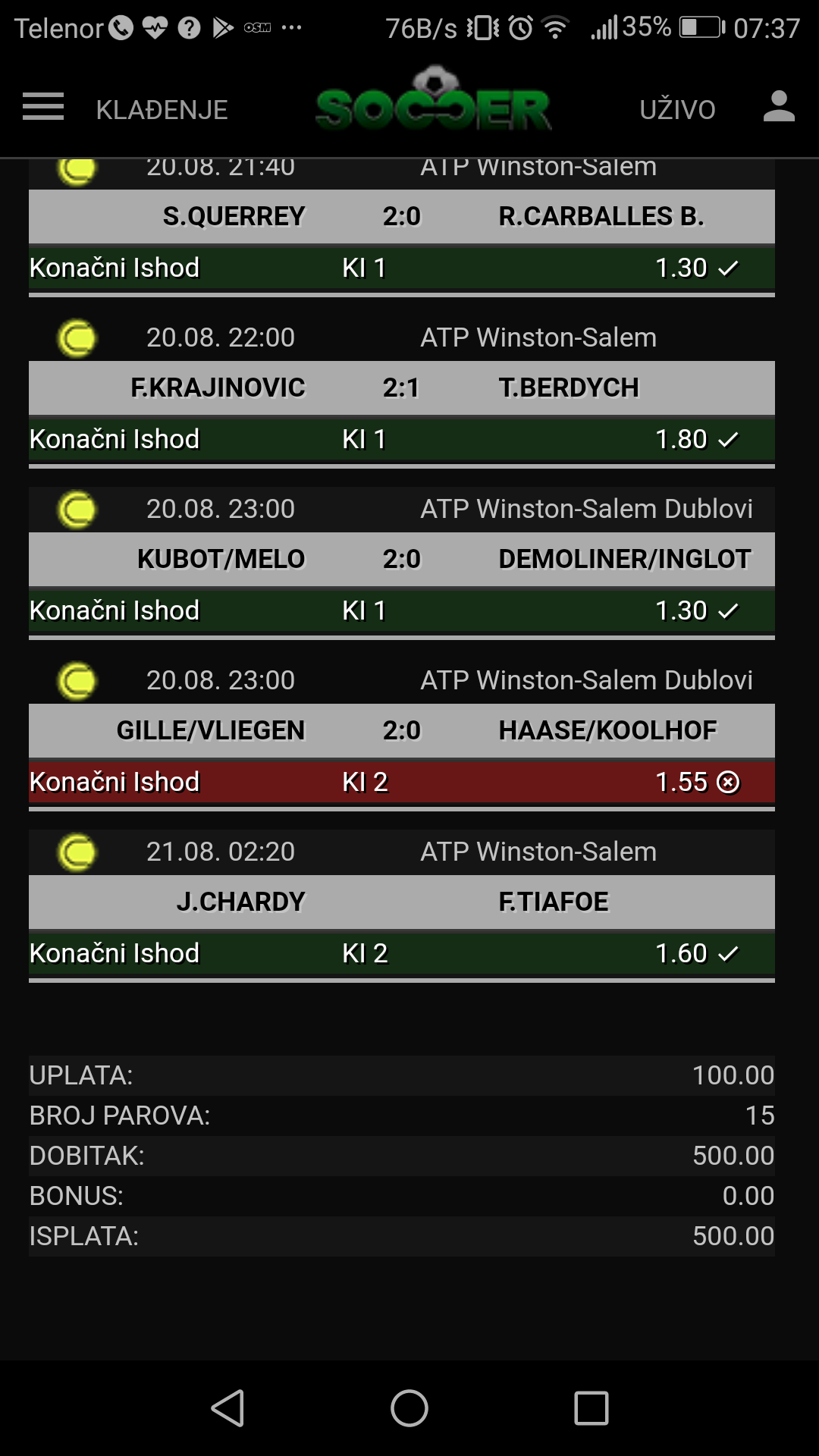Open the hamburger menu

click(x=43, y=107)
